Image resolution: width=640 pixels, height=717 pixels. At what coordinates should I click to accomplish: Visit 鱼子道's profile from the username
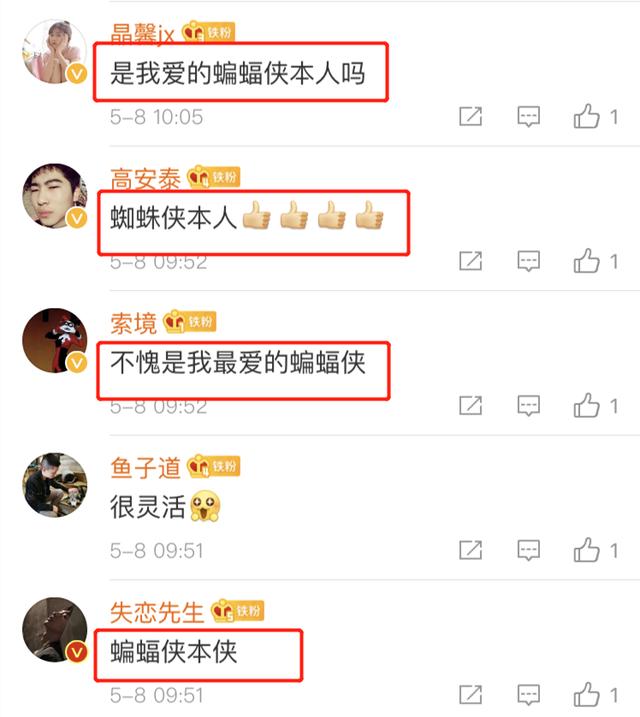coord(145,467)
